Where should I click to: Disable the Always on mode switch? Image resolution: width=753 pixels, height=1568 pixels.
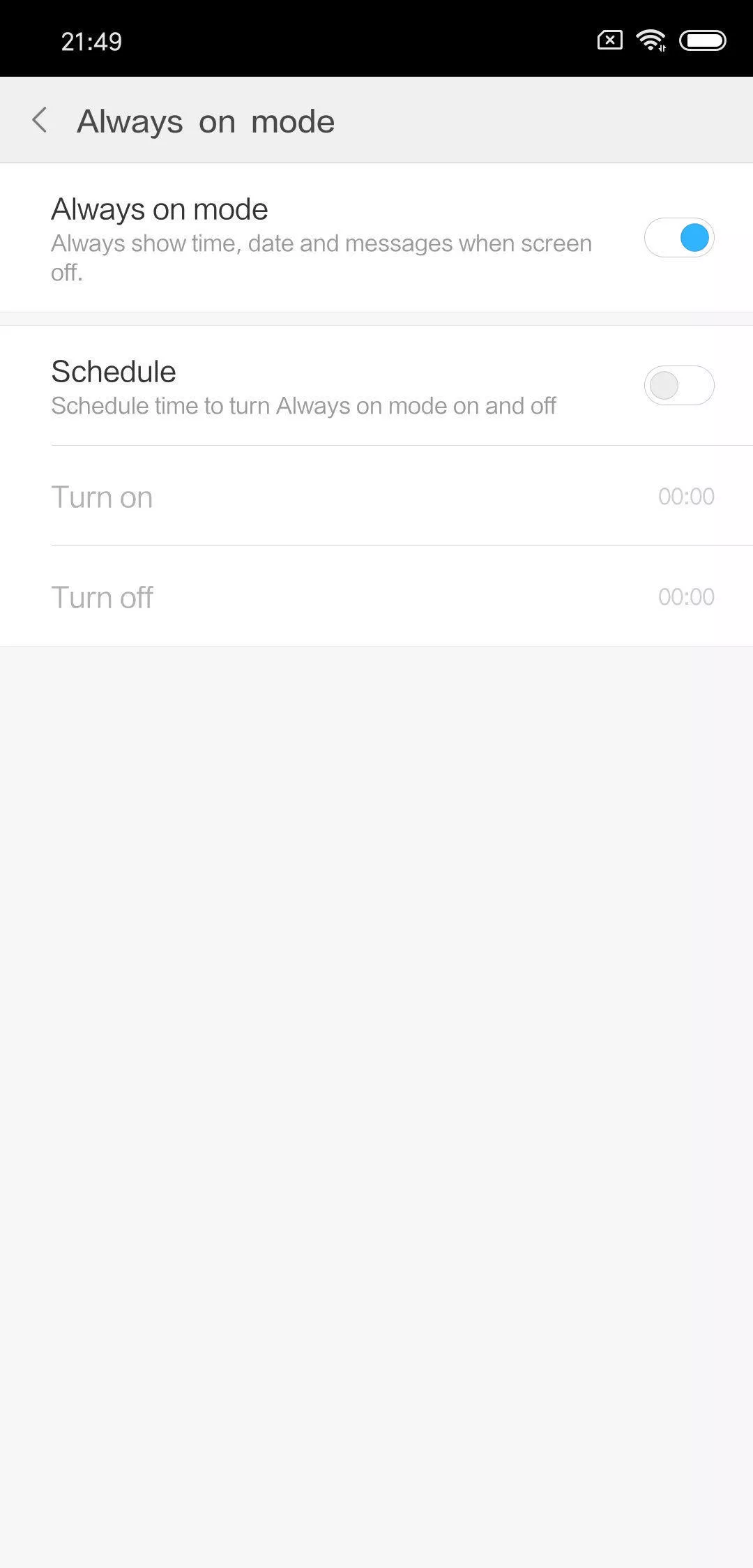pyautogui.click(x=679, y=238)
